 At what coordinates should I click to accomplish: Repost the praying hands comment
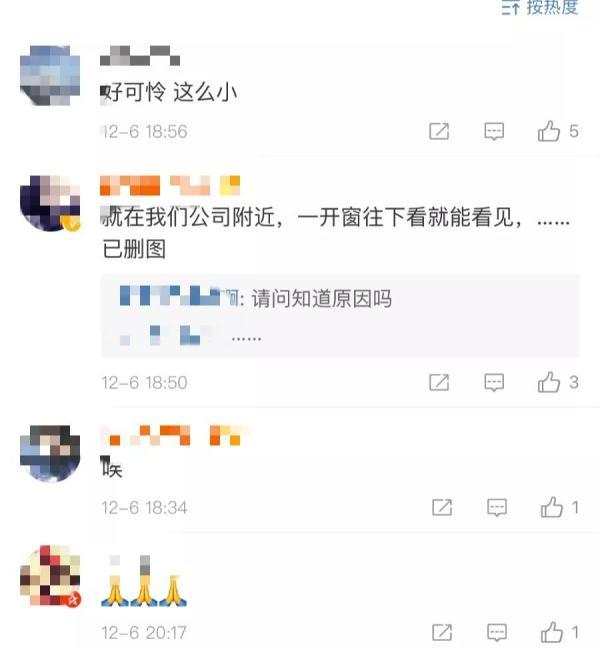[442, 632]
